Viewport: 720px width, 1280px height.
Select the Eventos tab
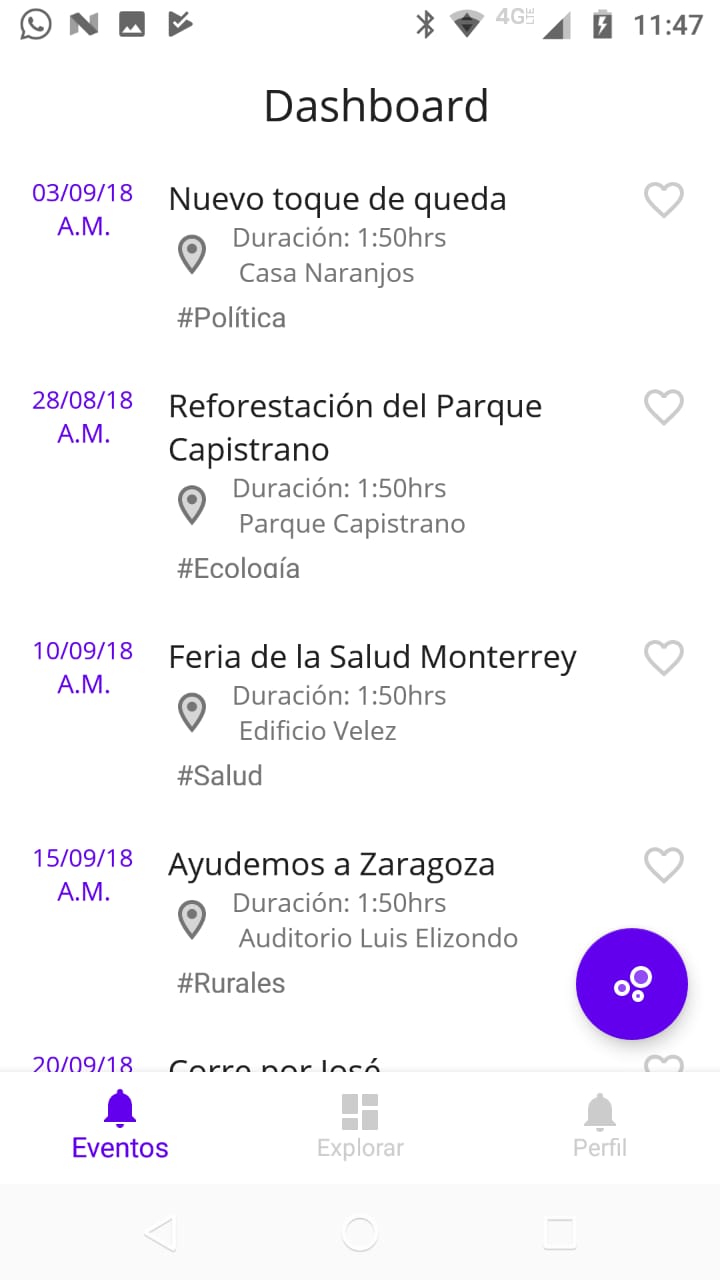120,1126
